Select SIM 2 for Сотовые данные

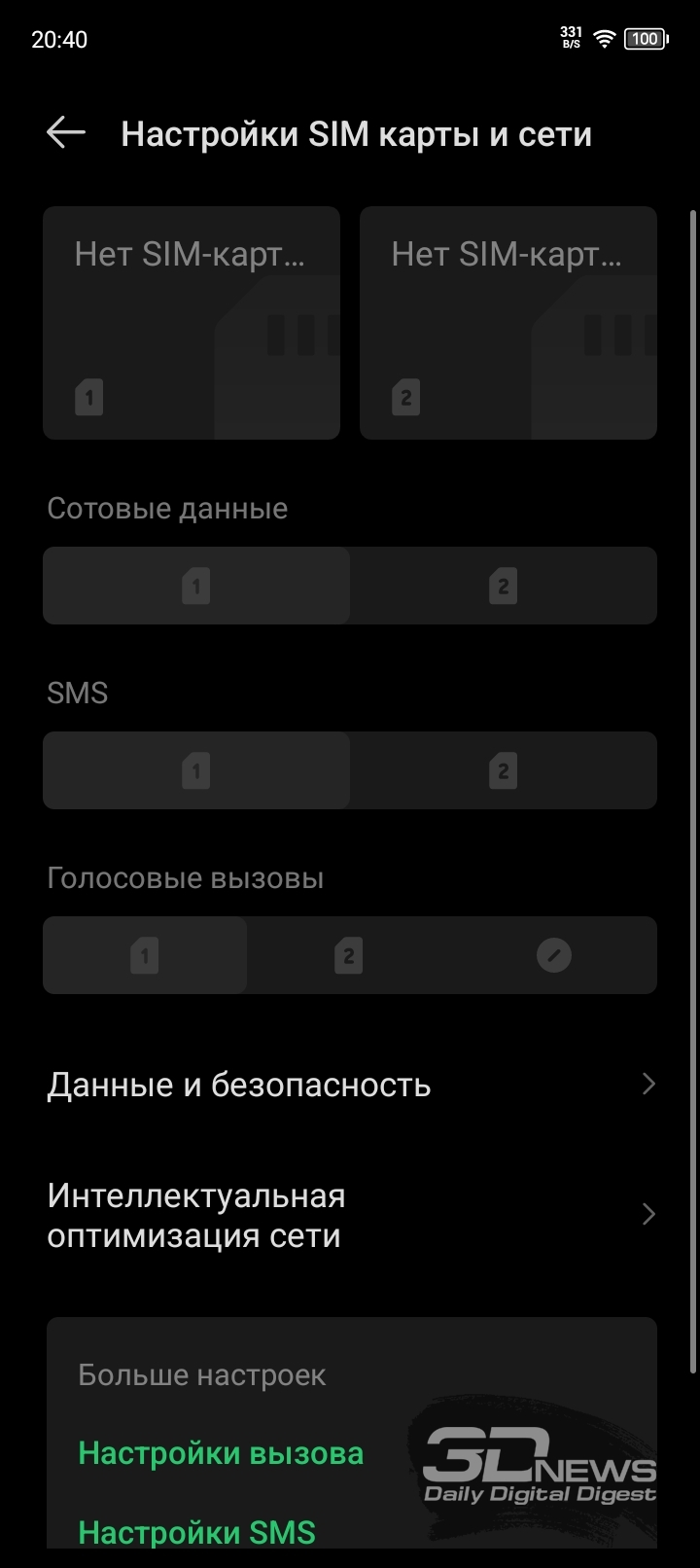click(x=504, y=586)
